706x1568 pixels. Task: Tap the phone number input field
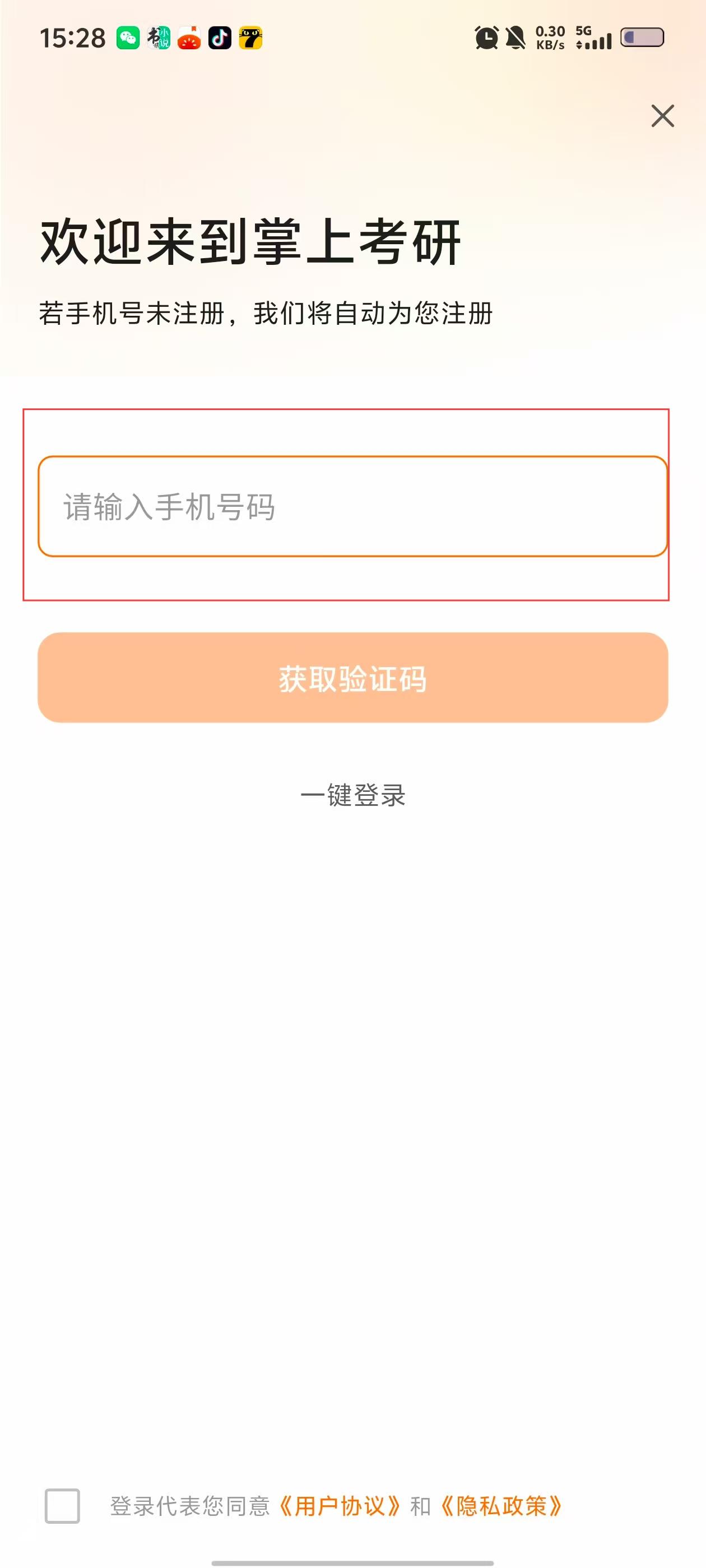tap(352, 506)
